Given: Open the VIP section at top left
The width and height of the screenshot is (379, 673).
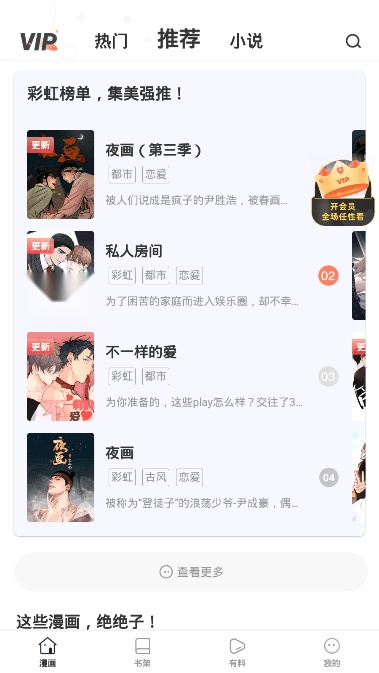Looking at the screenshot, I should (39, 41).
